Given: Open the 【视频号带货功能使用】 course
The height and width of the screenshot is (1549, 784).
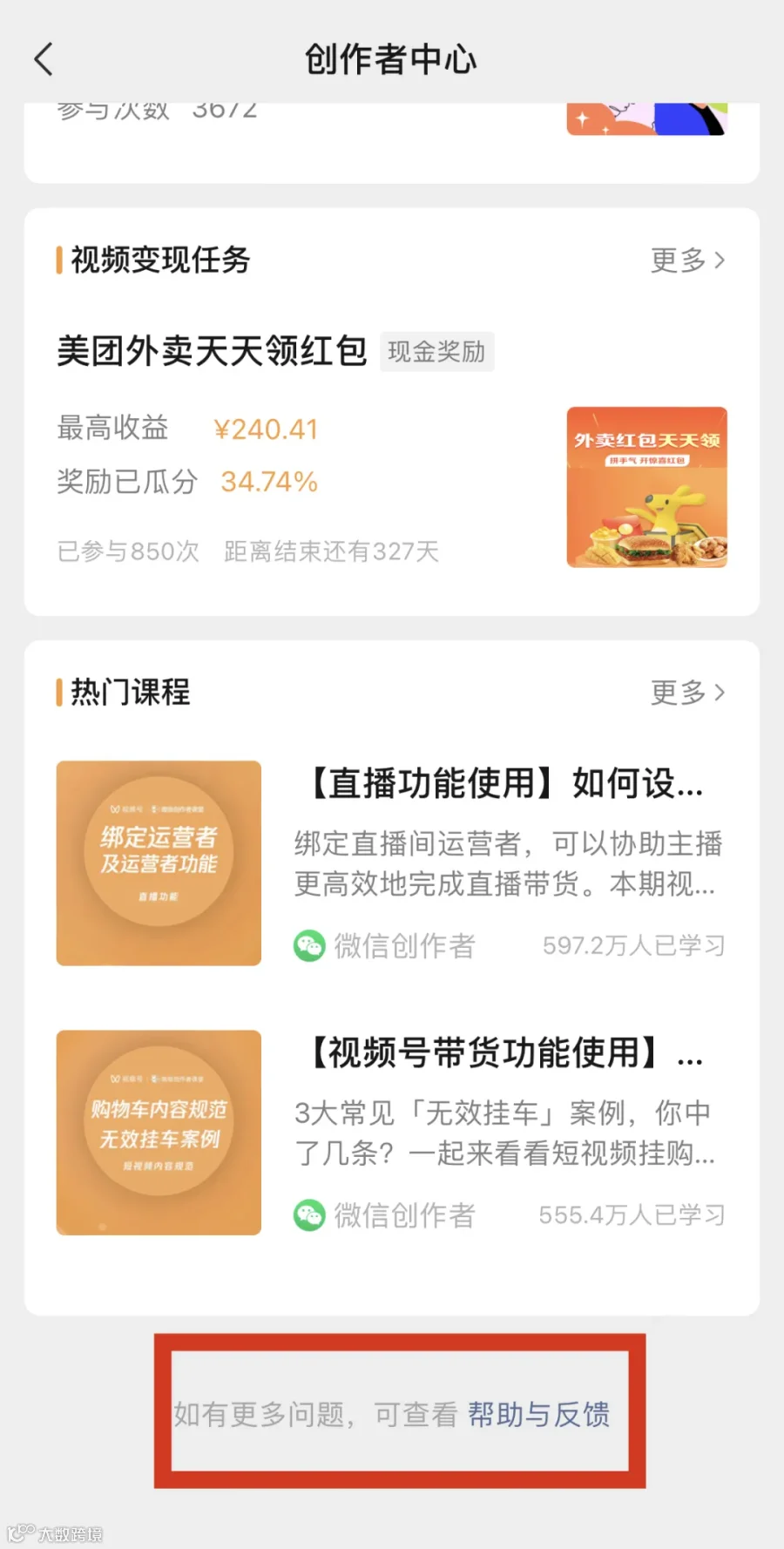Looking at the screenshot, I should click(x=507, y=1054).
